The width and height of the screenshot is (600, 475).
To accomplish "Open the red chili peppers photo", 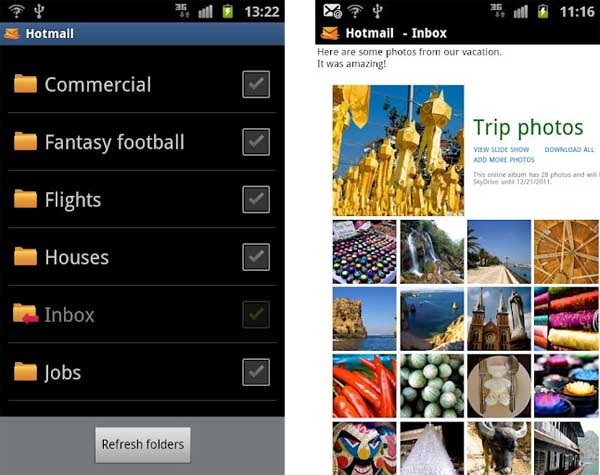I will pos(364,385).
